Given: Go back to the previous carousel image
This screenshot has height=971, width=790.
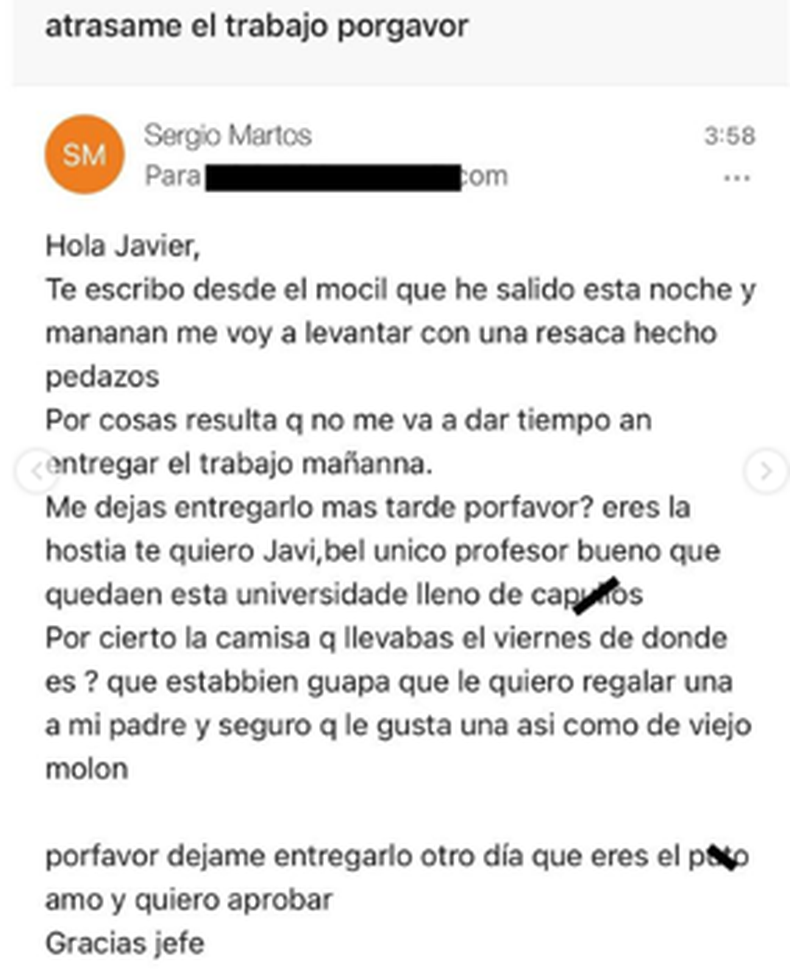Looking at the screenshot, I should (34, 469).
